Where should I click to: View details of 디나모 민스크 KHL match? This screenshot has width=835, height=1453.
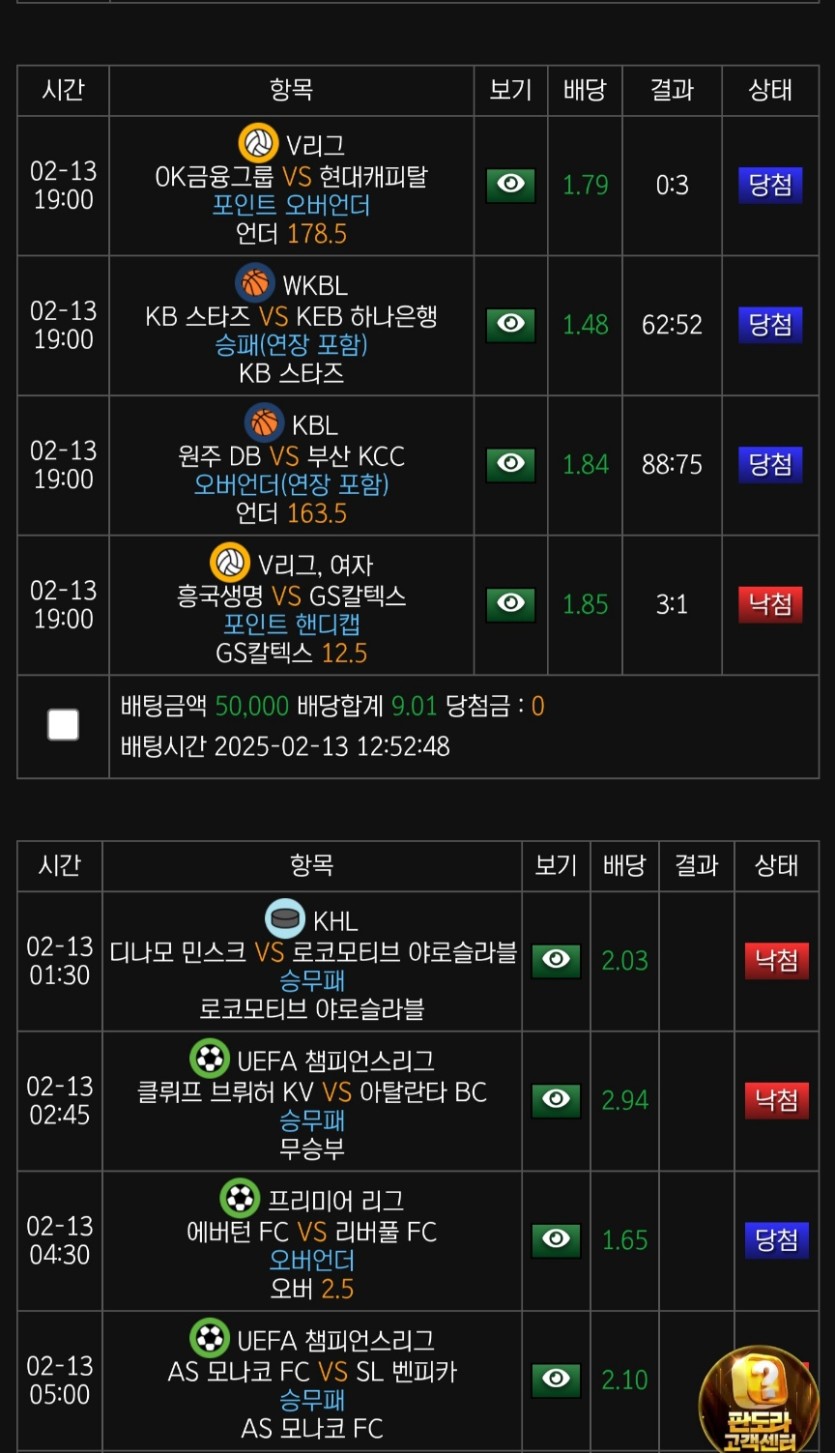pos(555,960)
